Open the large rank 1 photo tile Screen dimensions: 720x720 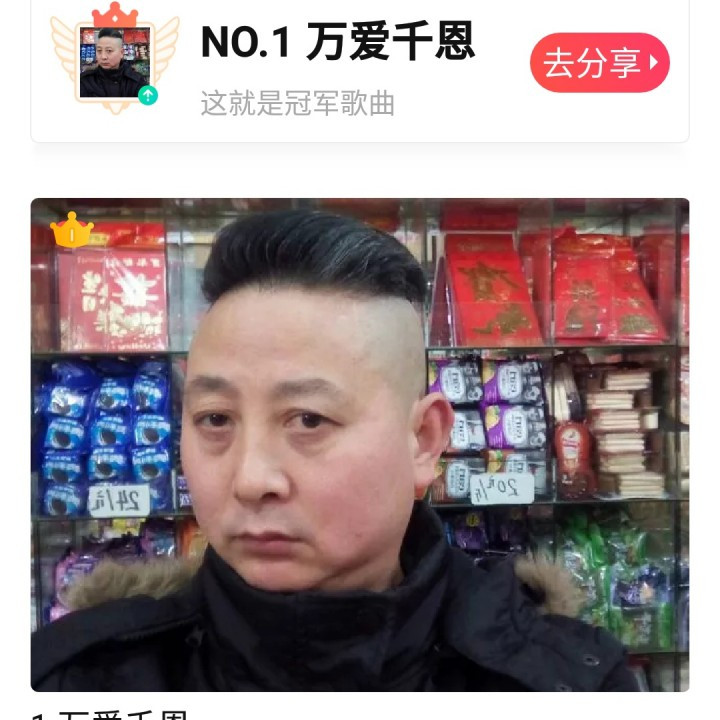point(360,444)
